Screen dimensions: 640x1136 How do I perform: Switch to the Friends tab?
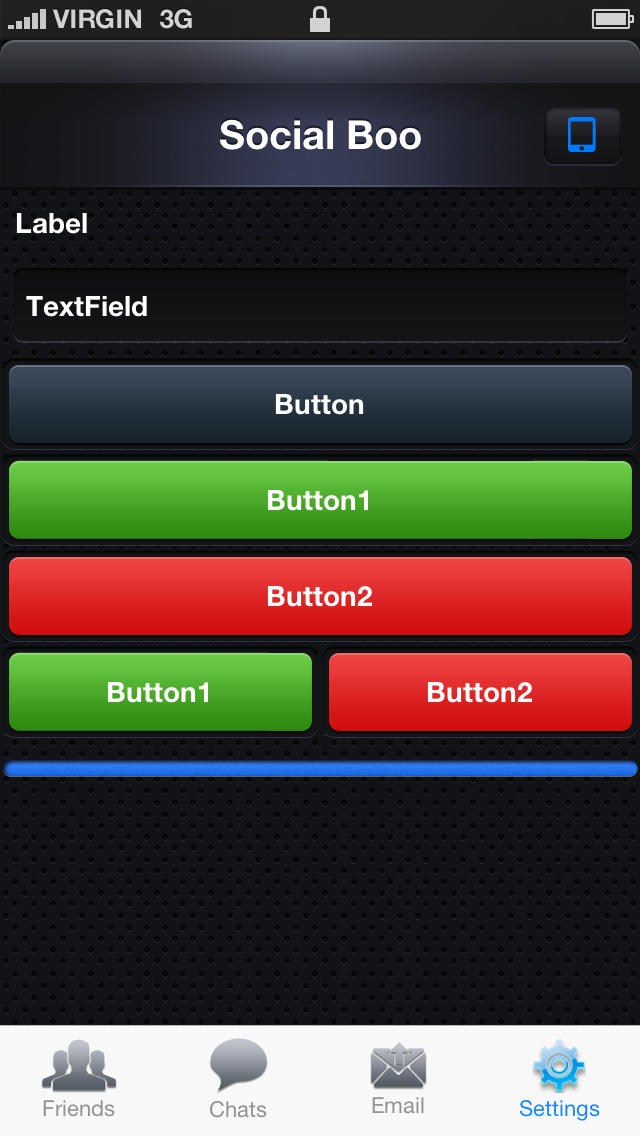click(x=79, y=1080)
